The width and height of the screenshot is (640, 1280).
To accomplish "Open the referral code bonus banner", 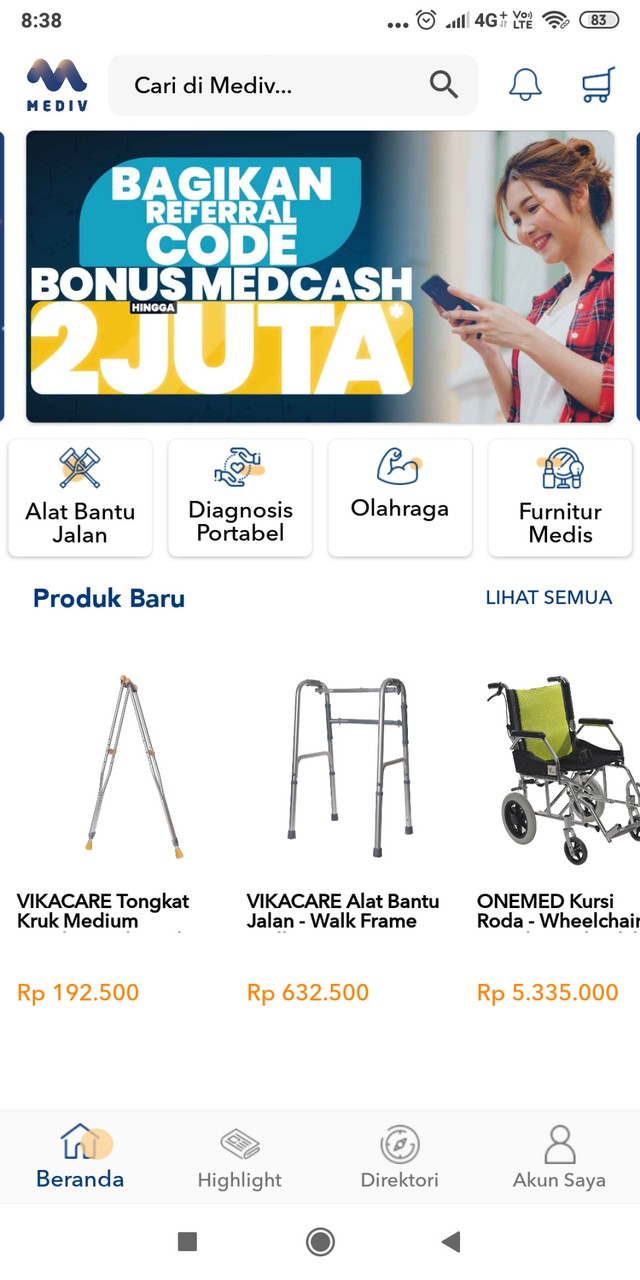I will coord(320,277).
